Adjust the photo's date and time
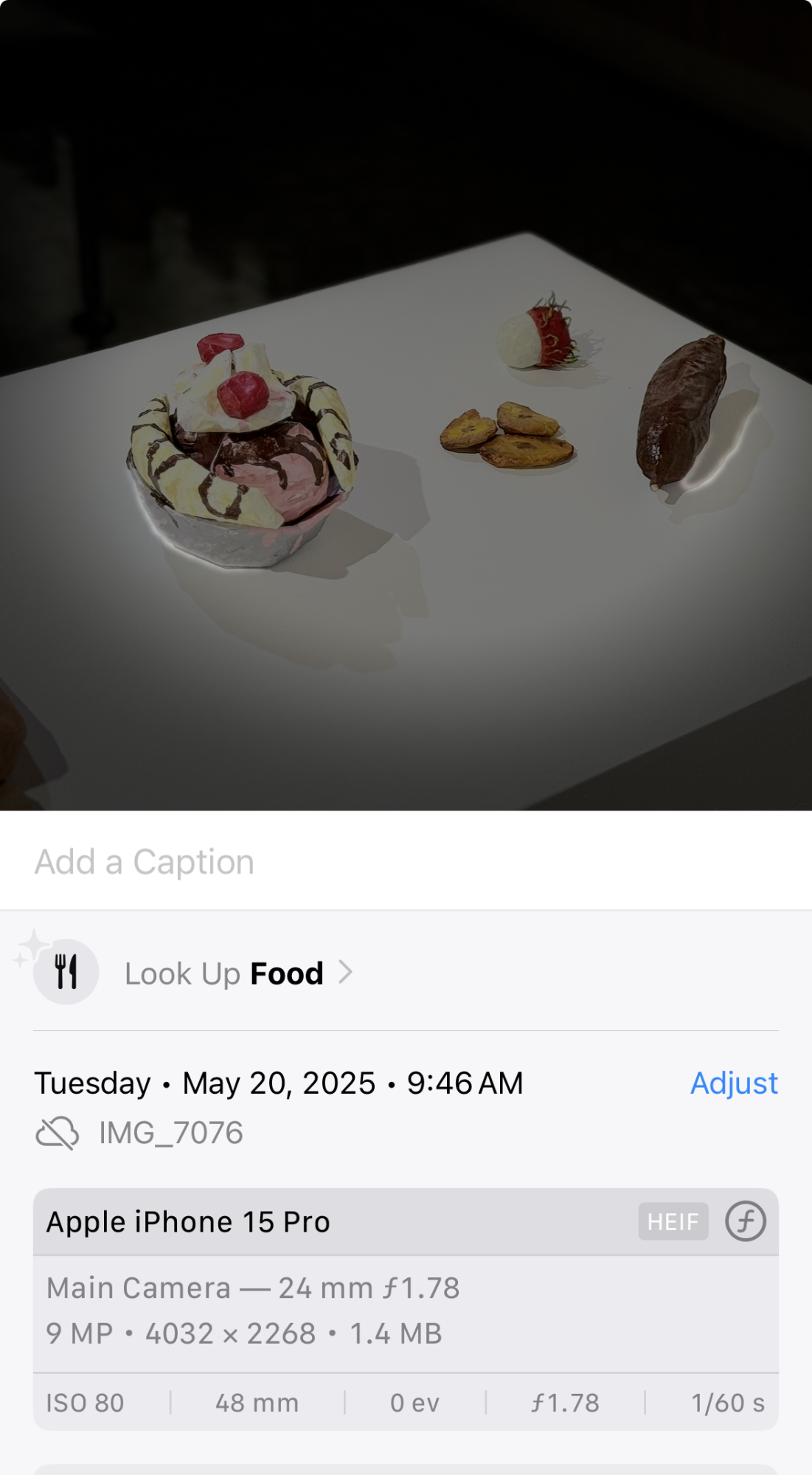Image resolution: width=812 pixels, height=1475 pixels. coord(733,1083)
